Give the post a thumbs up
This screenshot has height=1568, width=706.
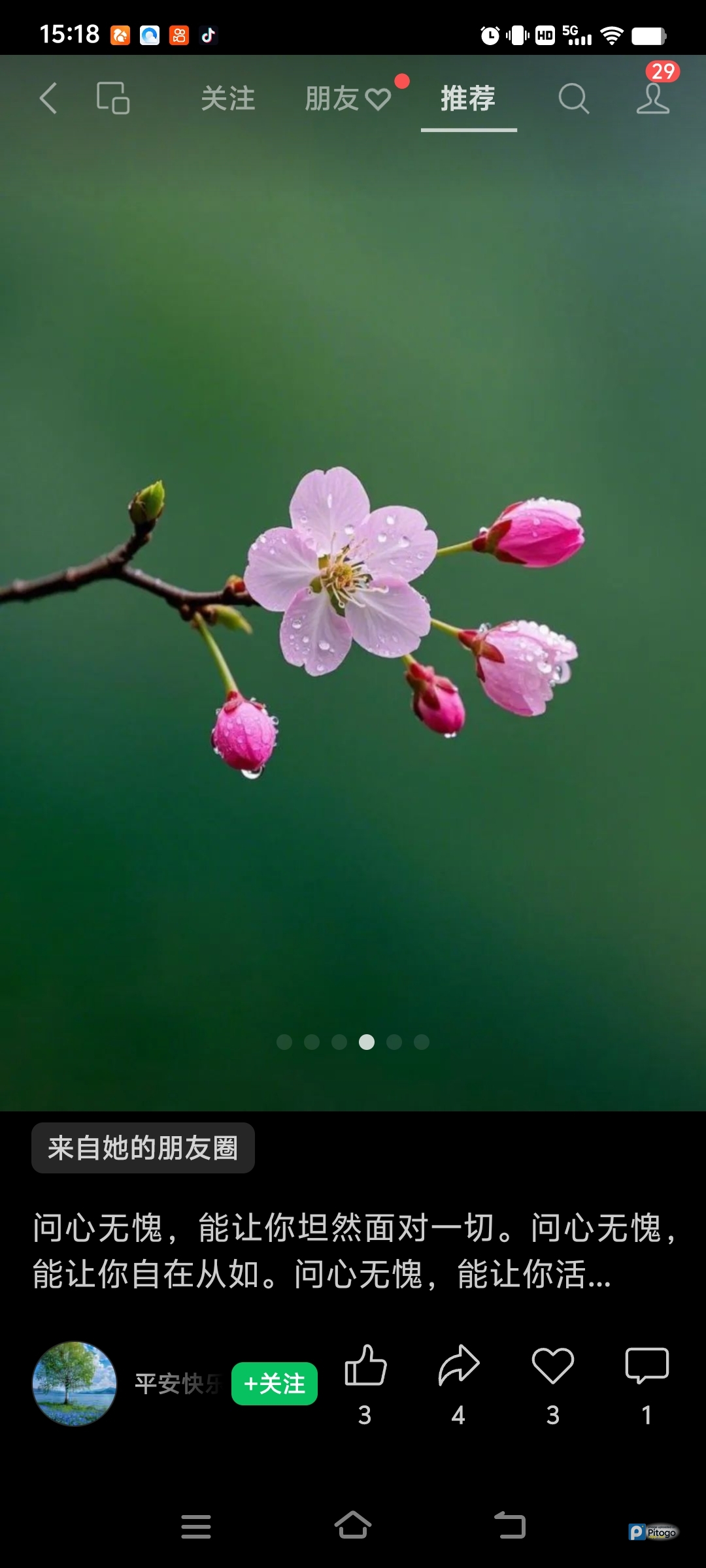click(365, 1365)
